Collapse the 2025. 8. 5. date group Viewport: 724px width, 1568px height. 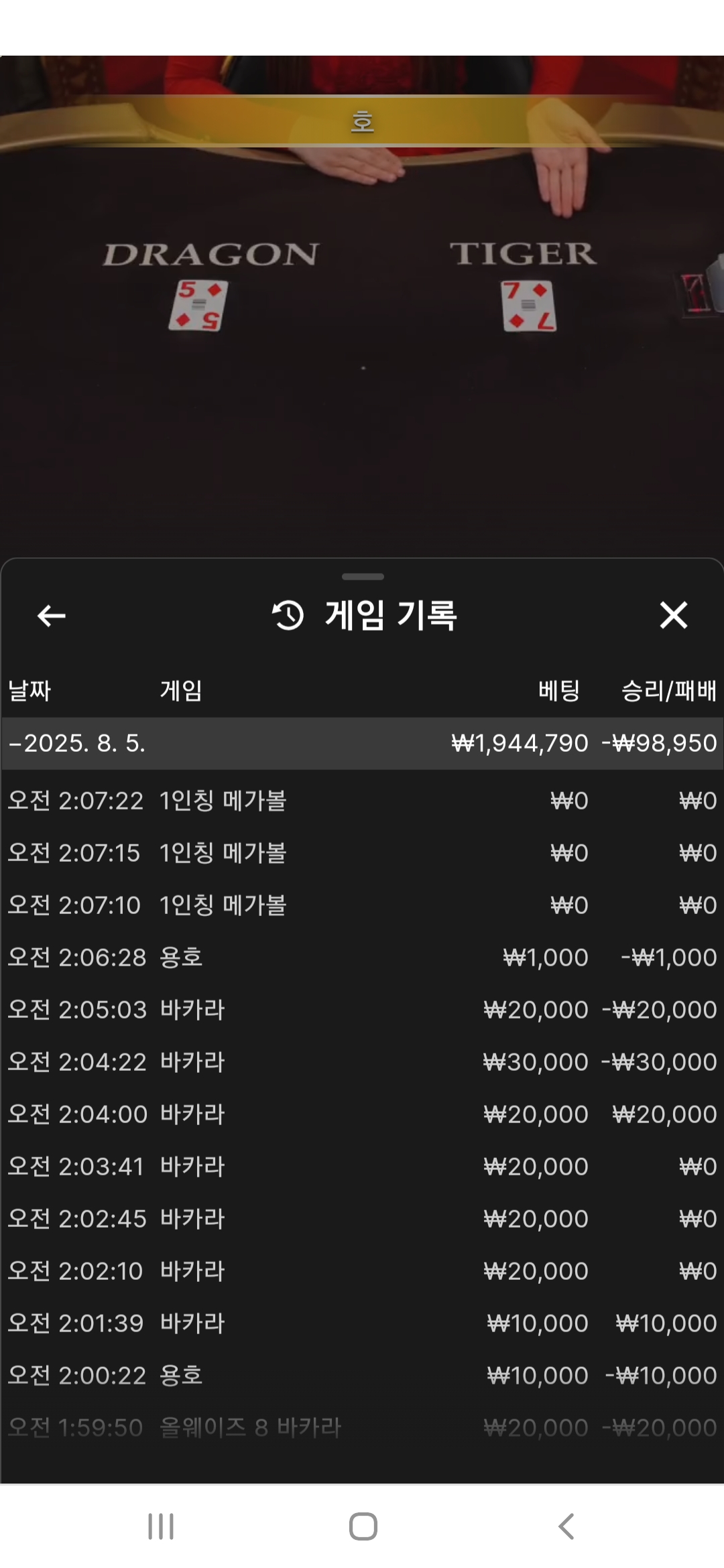362,743
